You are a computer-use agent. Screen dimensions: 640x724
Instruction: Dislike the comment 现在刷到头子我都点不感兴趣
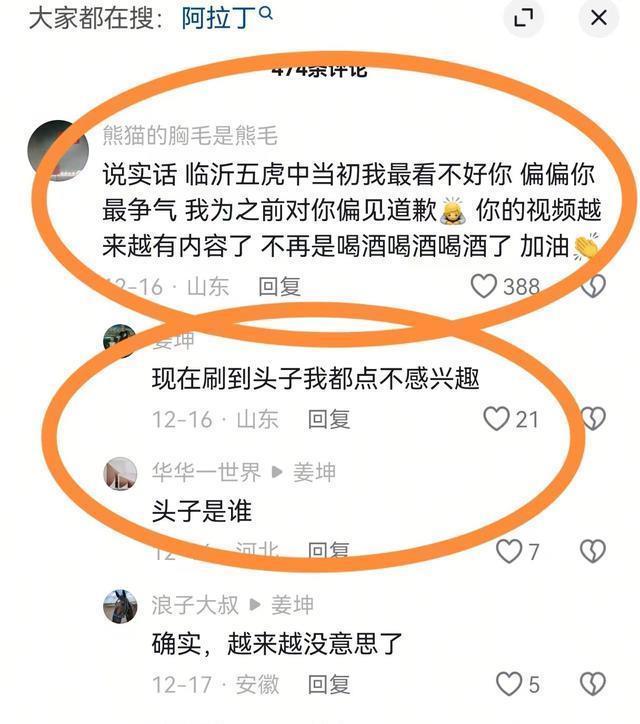(x=594, y=419)
